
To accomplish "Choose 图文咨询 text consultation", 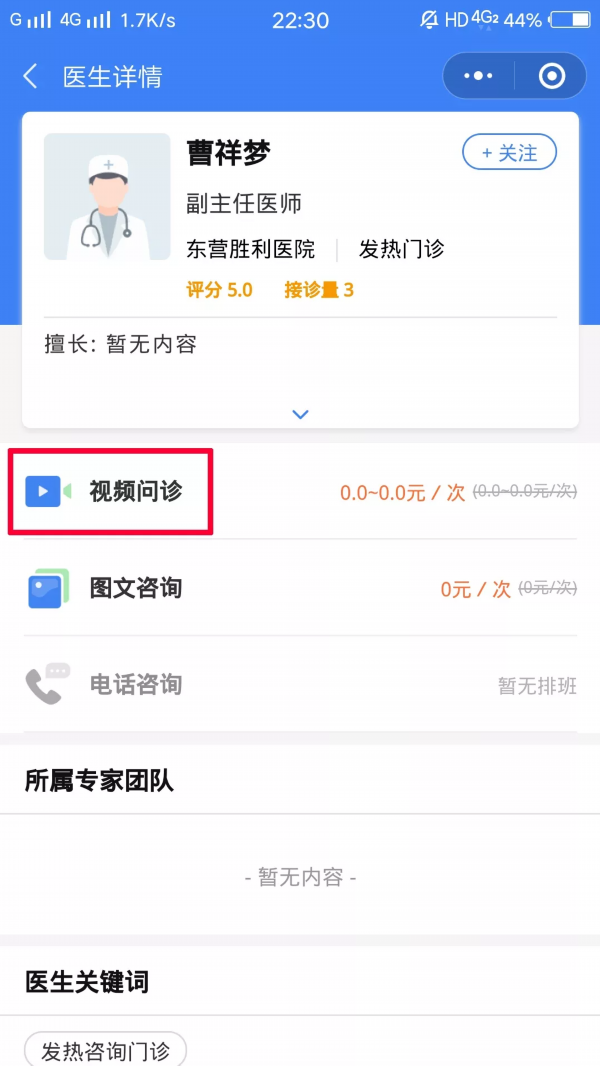I will point(300,588).
